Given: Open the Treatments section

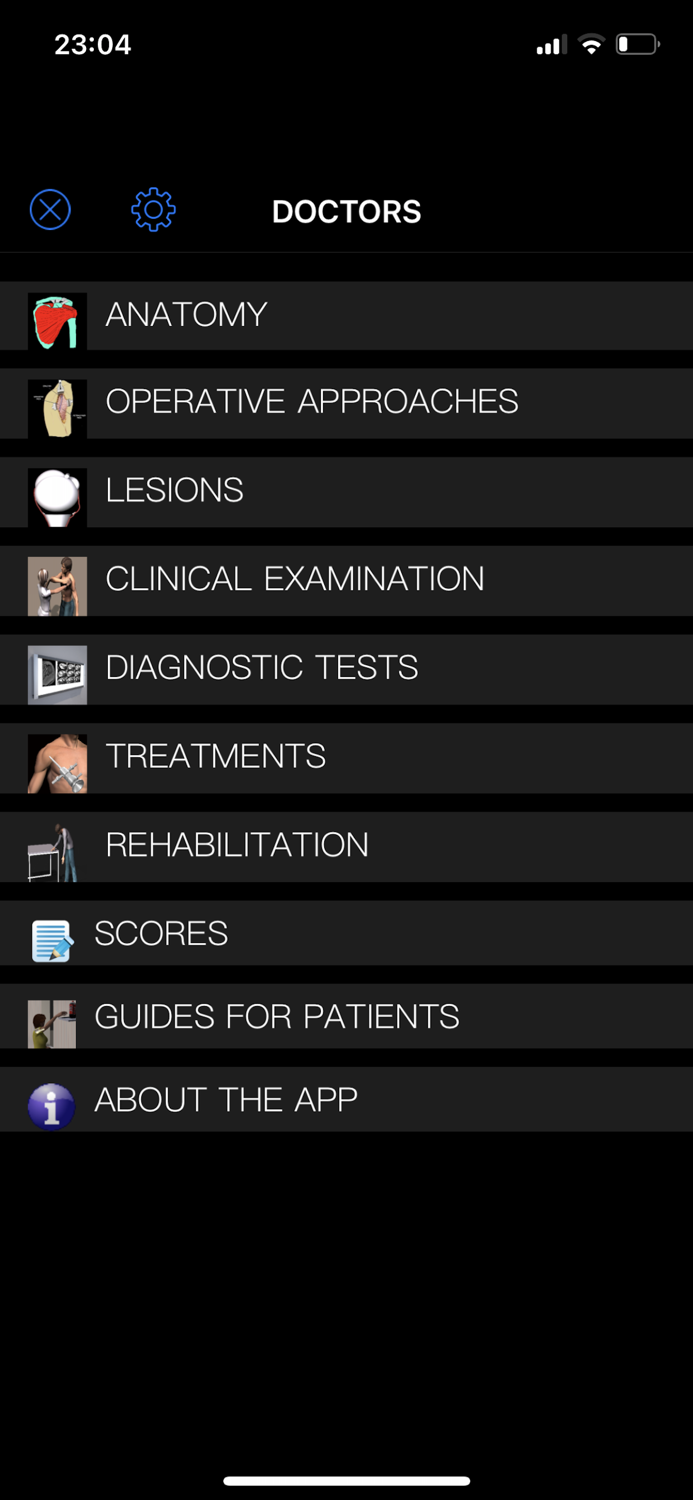Looking at the screenshot, I should (x=346, y=758).
